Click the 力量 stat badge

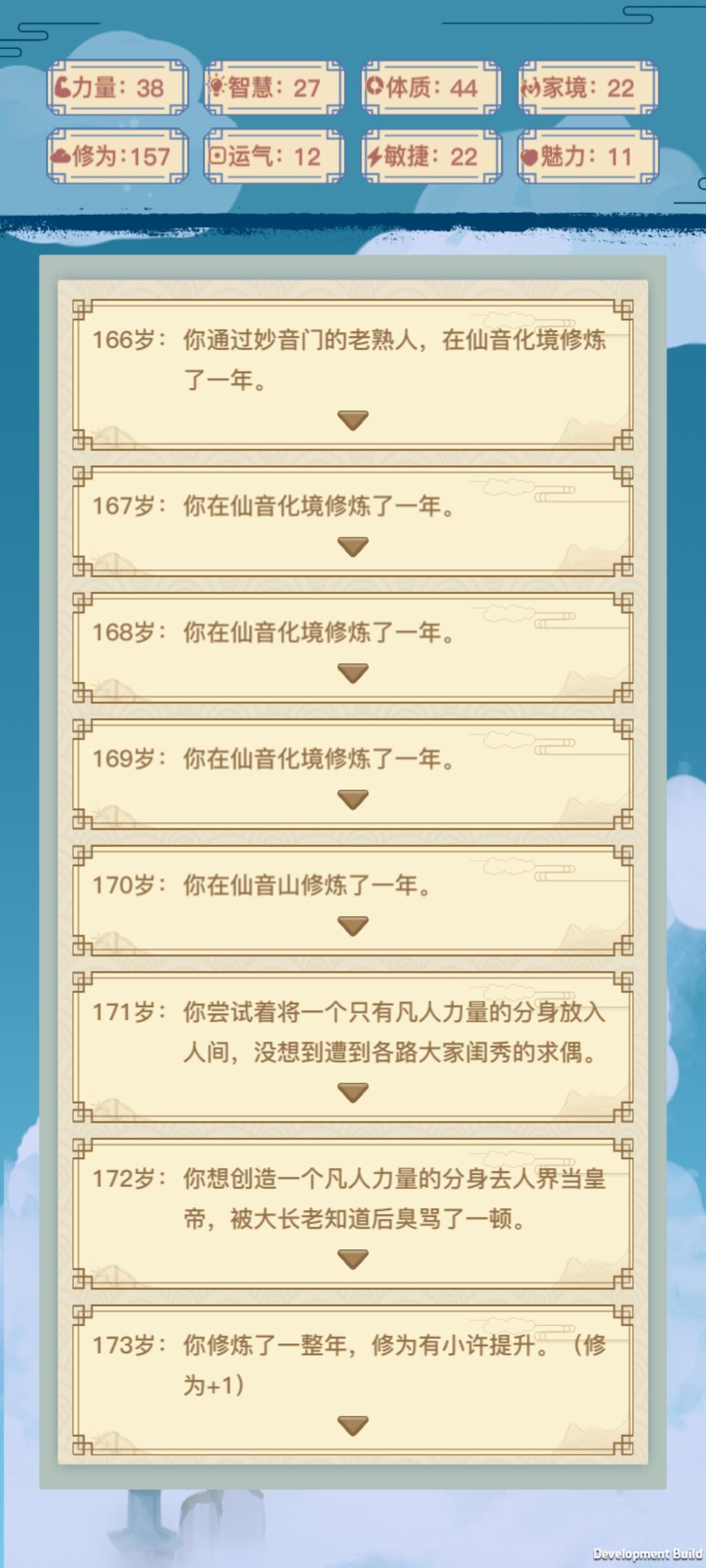(116, 88)
